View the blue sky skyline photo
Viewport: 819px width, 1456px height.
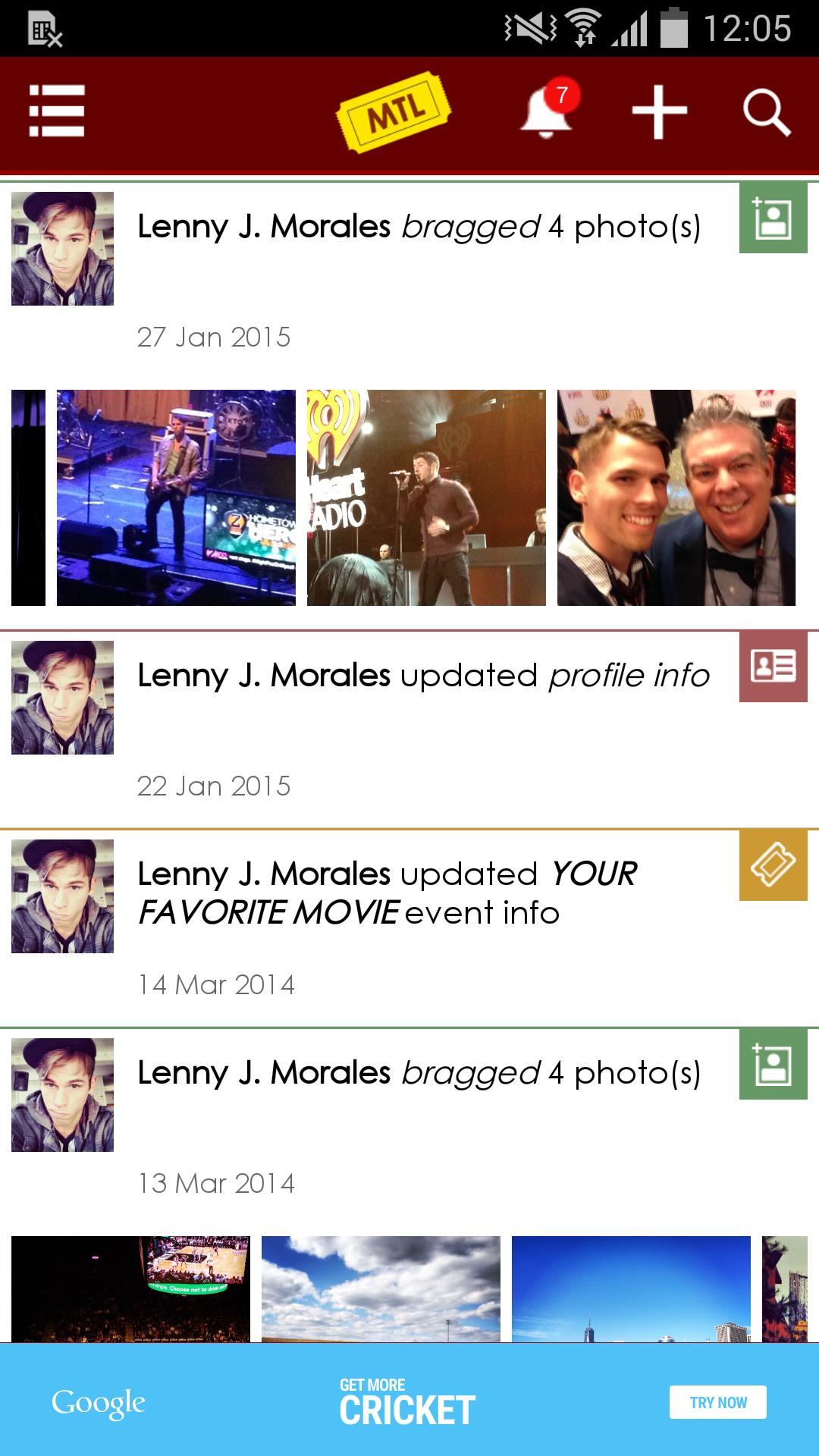631,1289
